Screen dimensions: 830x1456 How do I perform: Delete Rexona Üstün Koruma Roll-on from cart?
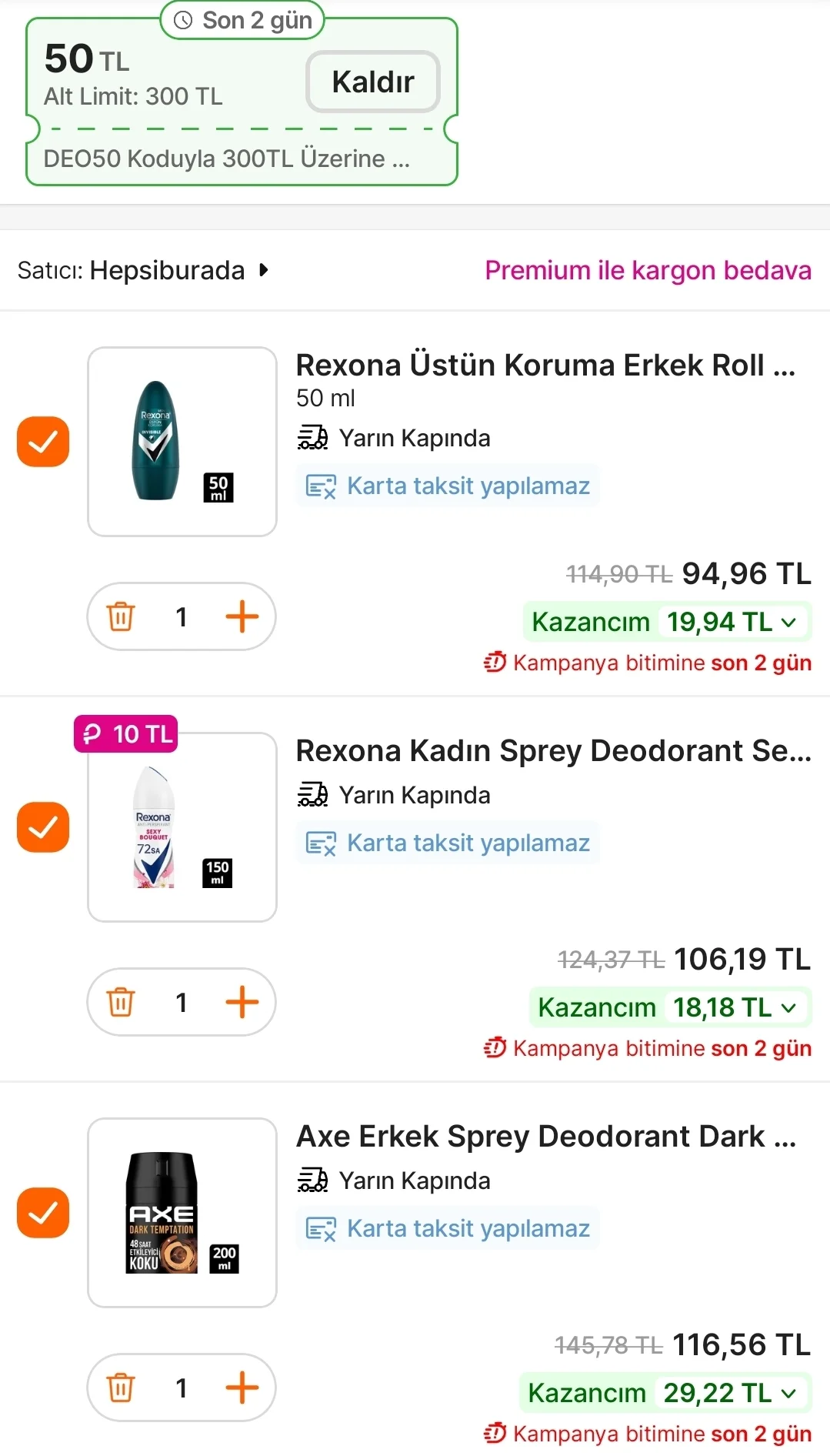(121, 616)
